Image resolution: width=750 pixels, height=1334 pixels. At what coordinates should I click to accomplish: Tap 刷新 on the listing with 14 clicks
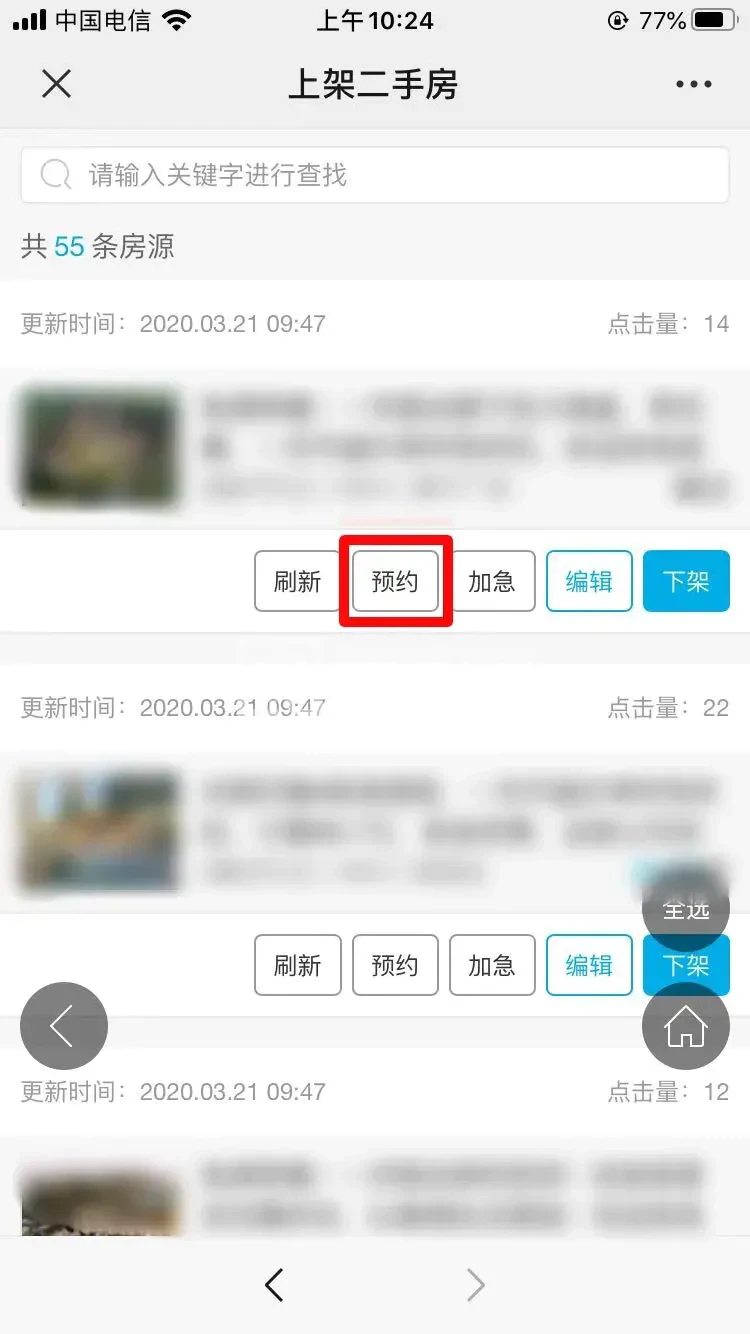[x=297, y=581]
